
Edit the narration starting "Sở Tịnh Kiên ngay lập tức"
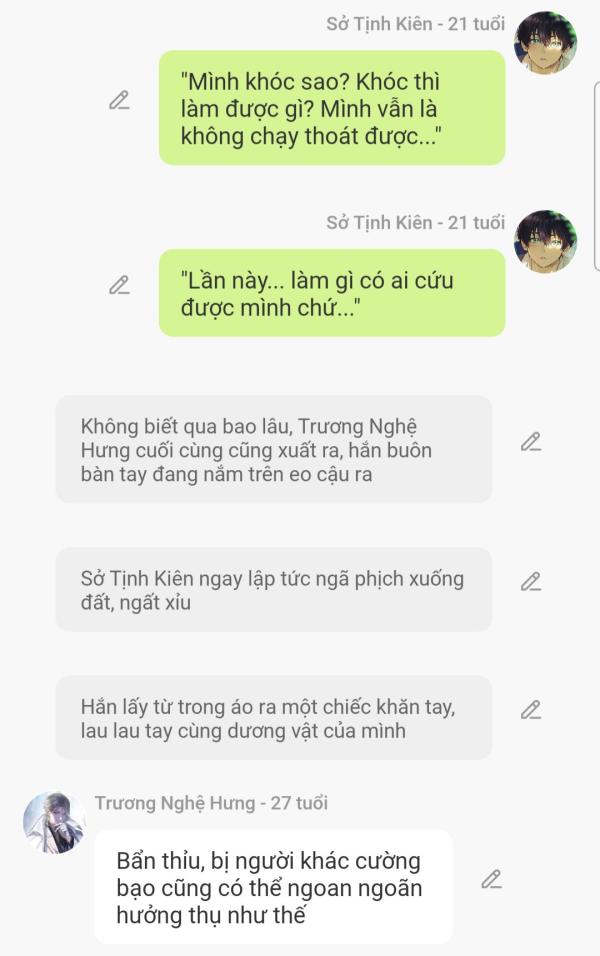[531, 582]
